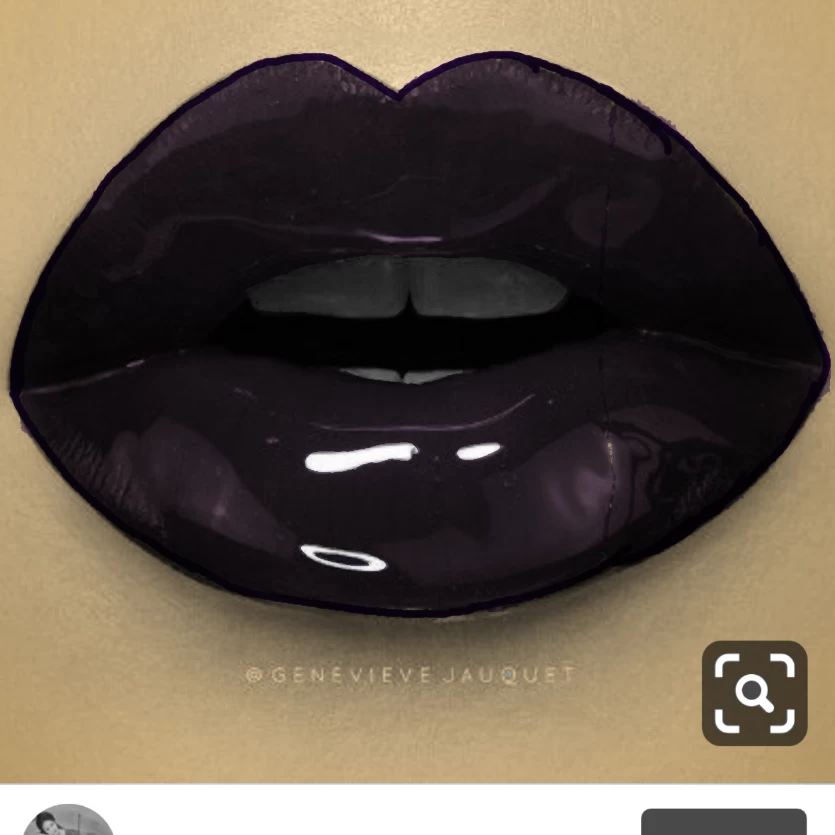835x835 pixels.
Task: Tap the dark button beside the avatar
Action: point(723,822)
